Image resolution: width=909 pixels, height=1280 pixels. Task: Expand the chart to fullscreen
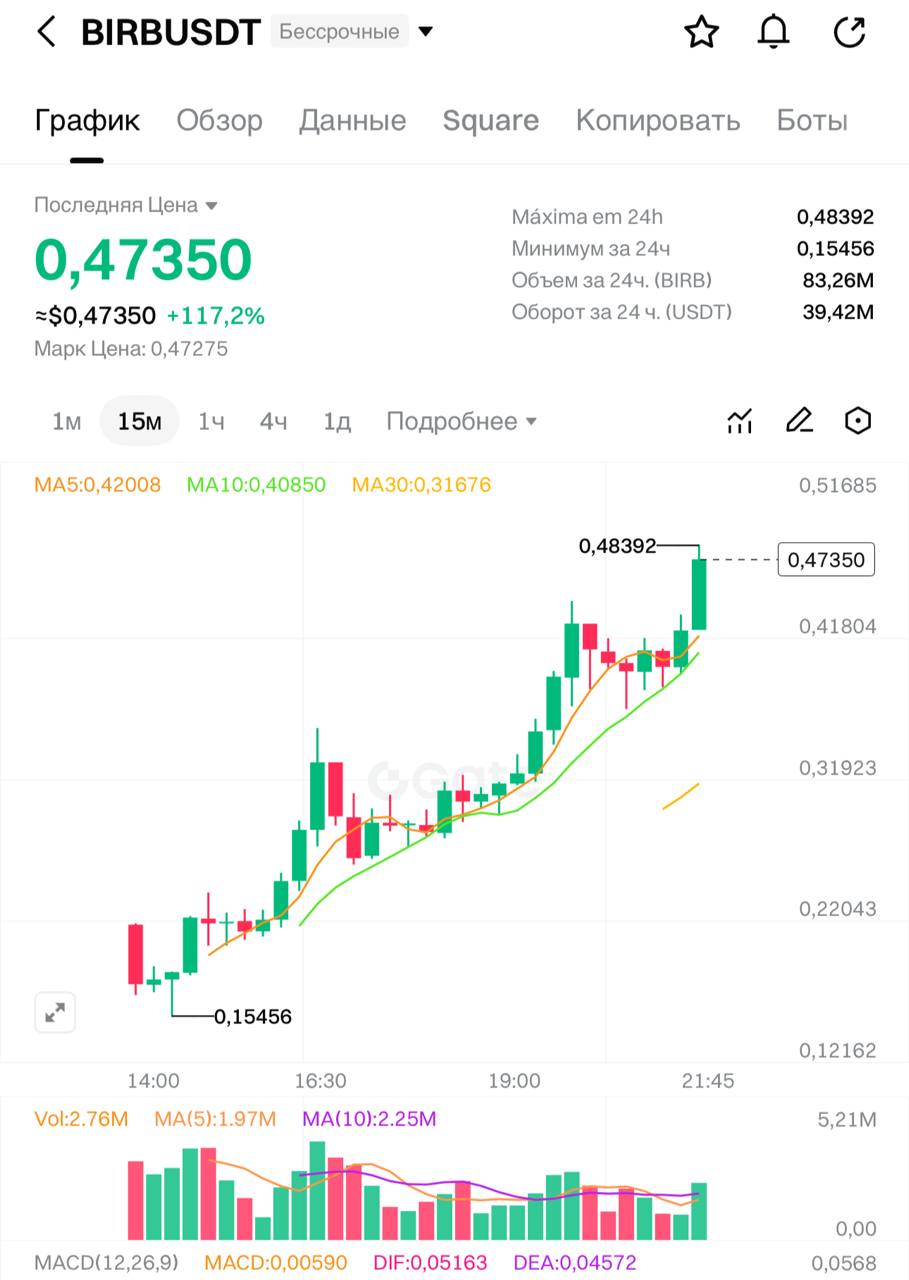[x=55, y=1013]
